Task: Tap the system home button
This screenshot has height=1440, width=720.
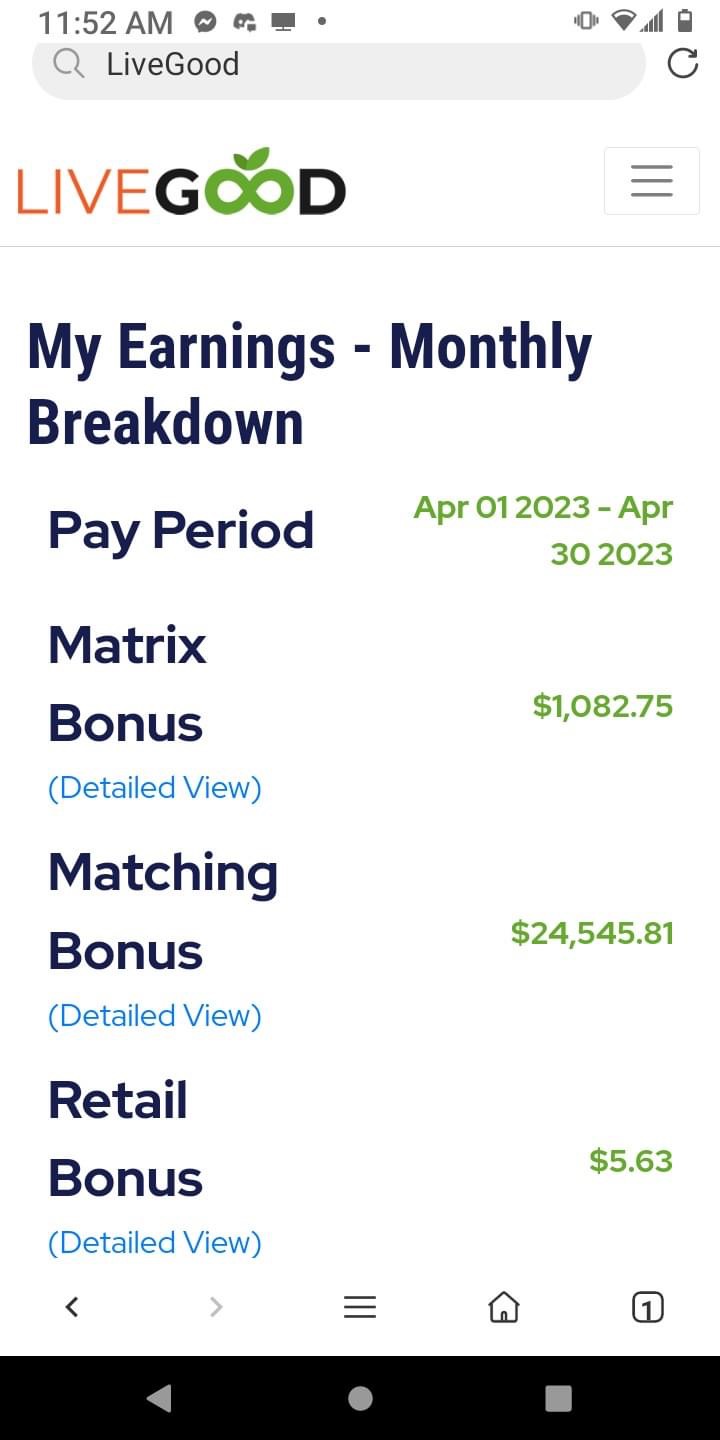Action: (x=360, y=1398)
